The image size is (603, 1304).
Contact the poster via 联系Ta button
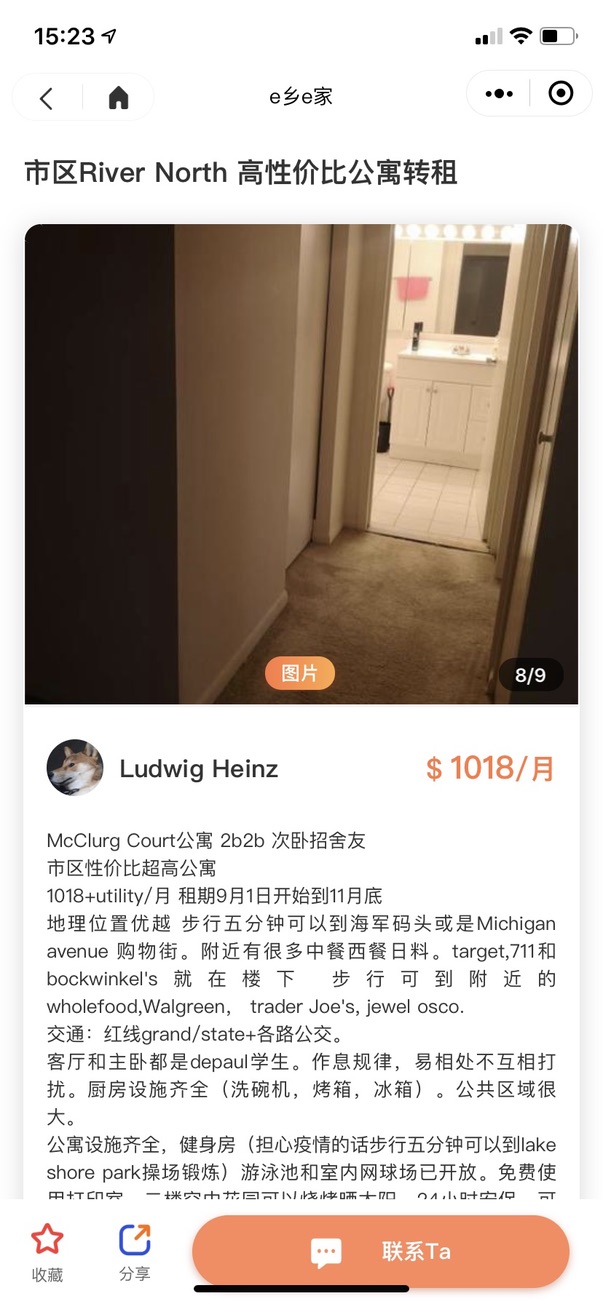tap(381, 1251)
